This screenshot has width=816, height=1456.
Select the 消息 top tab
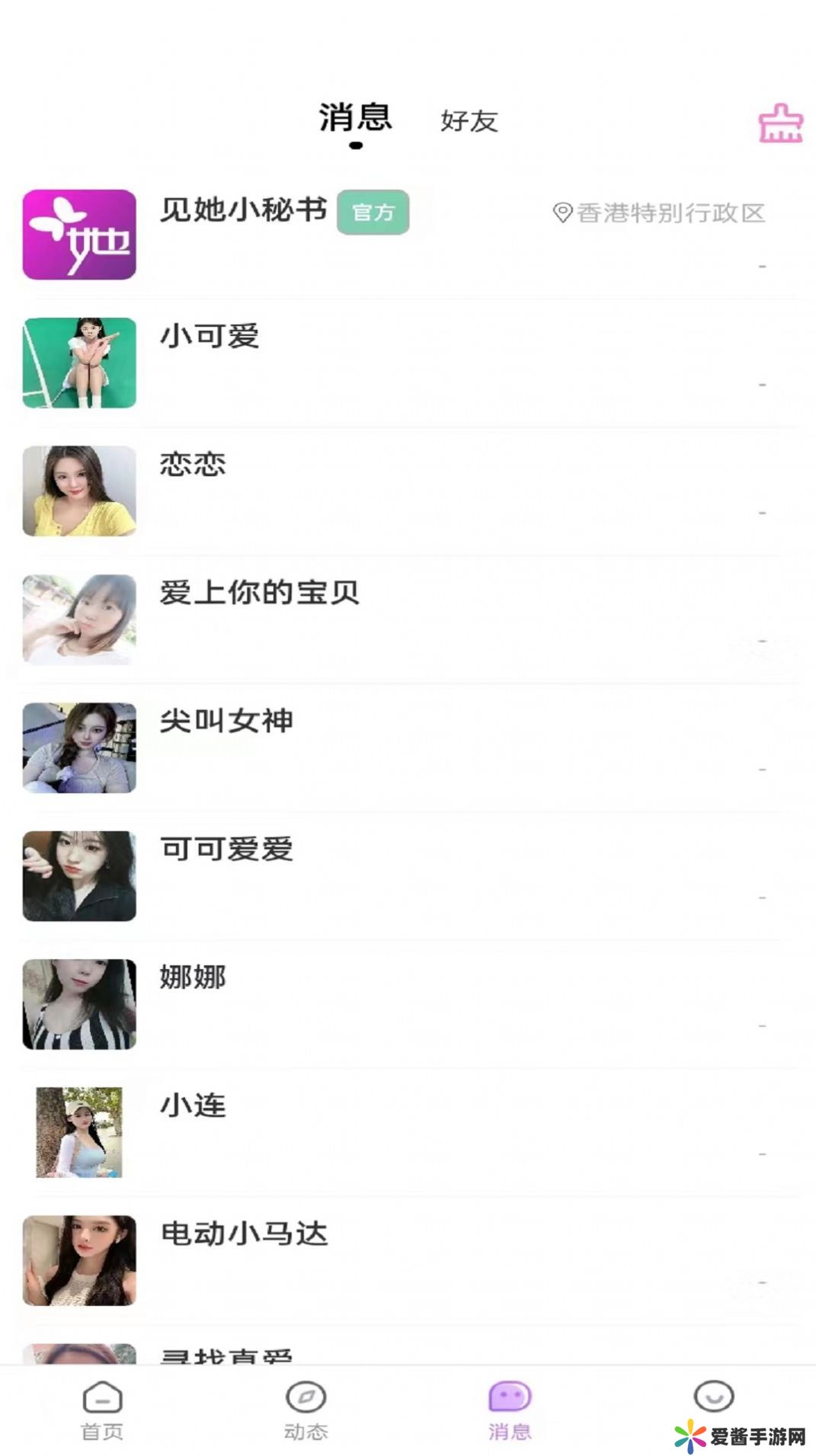[x=355, y=119]
